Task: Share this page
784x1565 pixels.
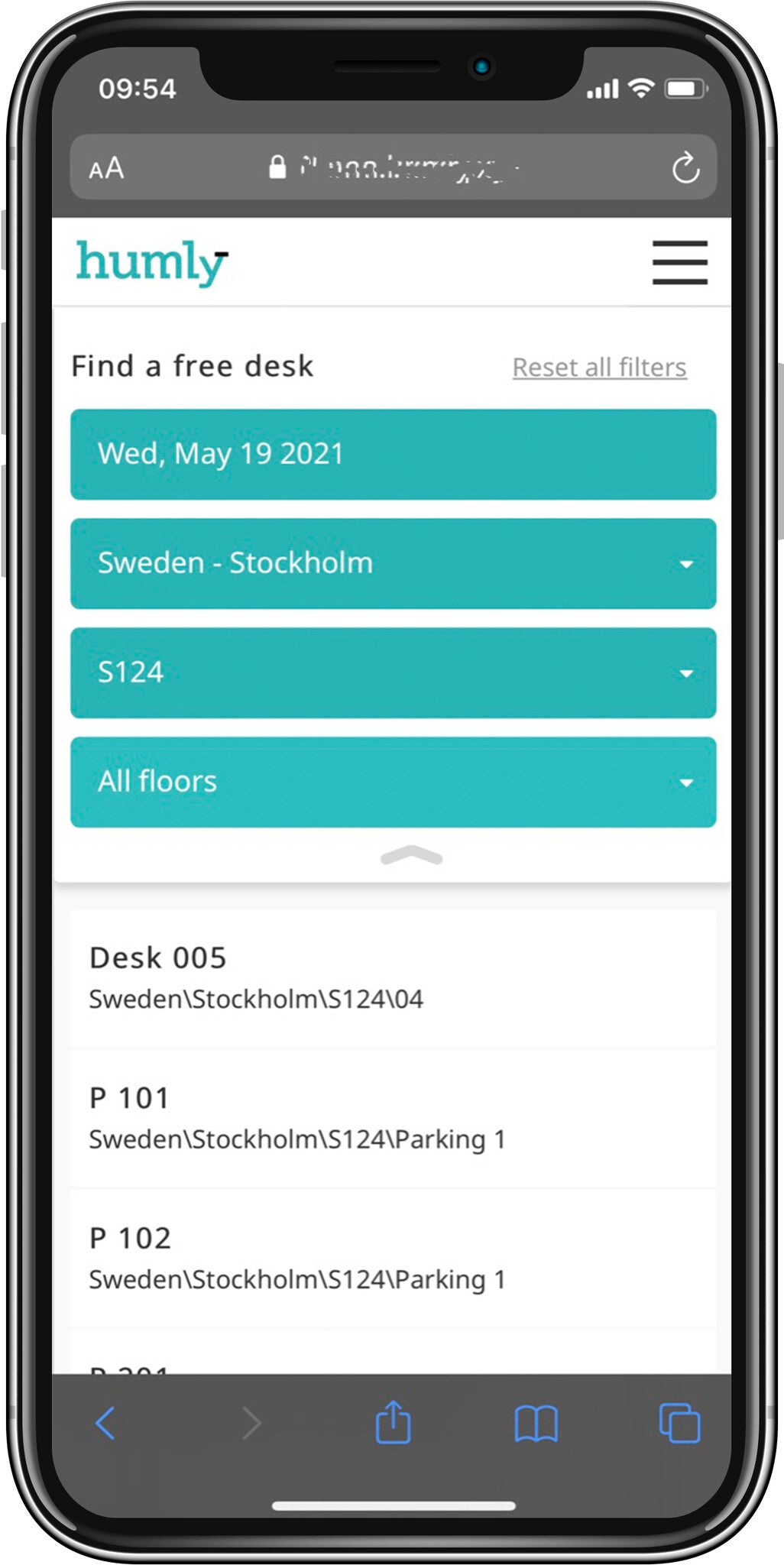Action: pos(393,1422)
